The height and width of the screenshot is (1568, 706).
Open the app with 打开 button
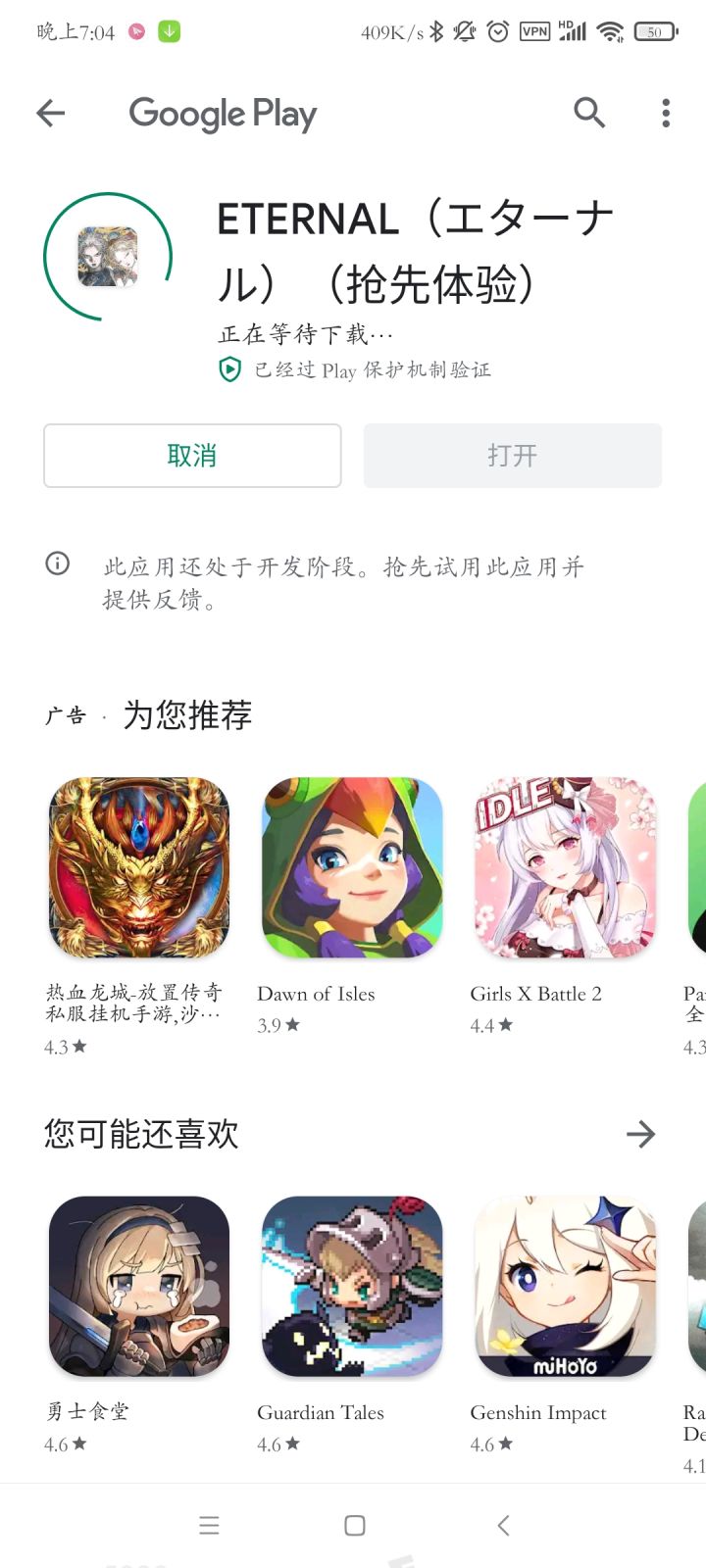[x=512, y=455]
